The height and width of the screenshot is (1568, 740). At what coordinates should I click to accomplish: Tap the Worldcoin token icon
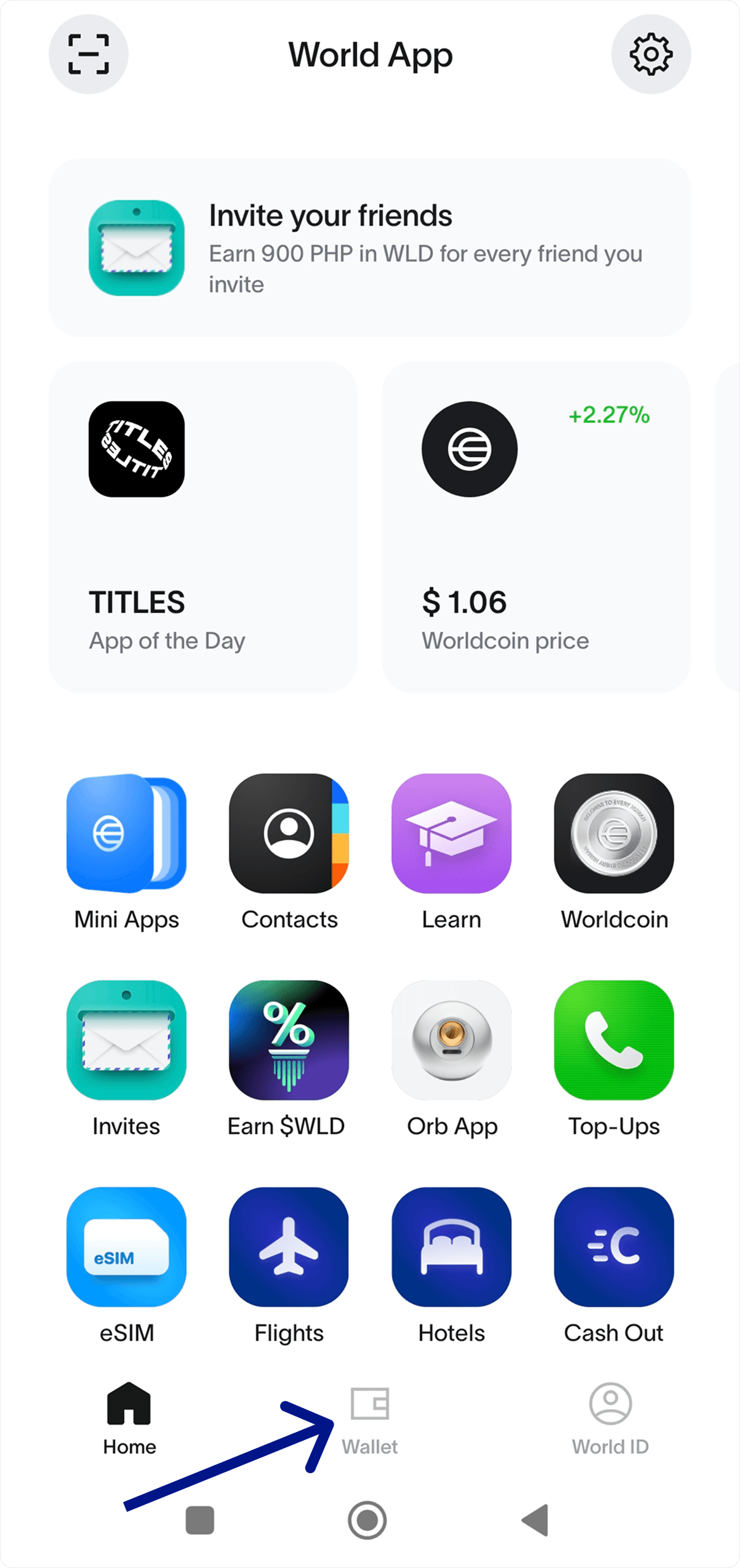pyautogui.click(x=614, y=834)
